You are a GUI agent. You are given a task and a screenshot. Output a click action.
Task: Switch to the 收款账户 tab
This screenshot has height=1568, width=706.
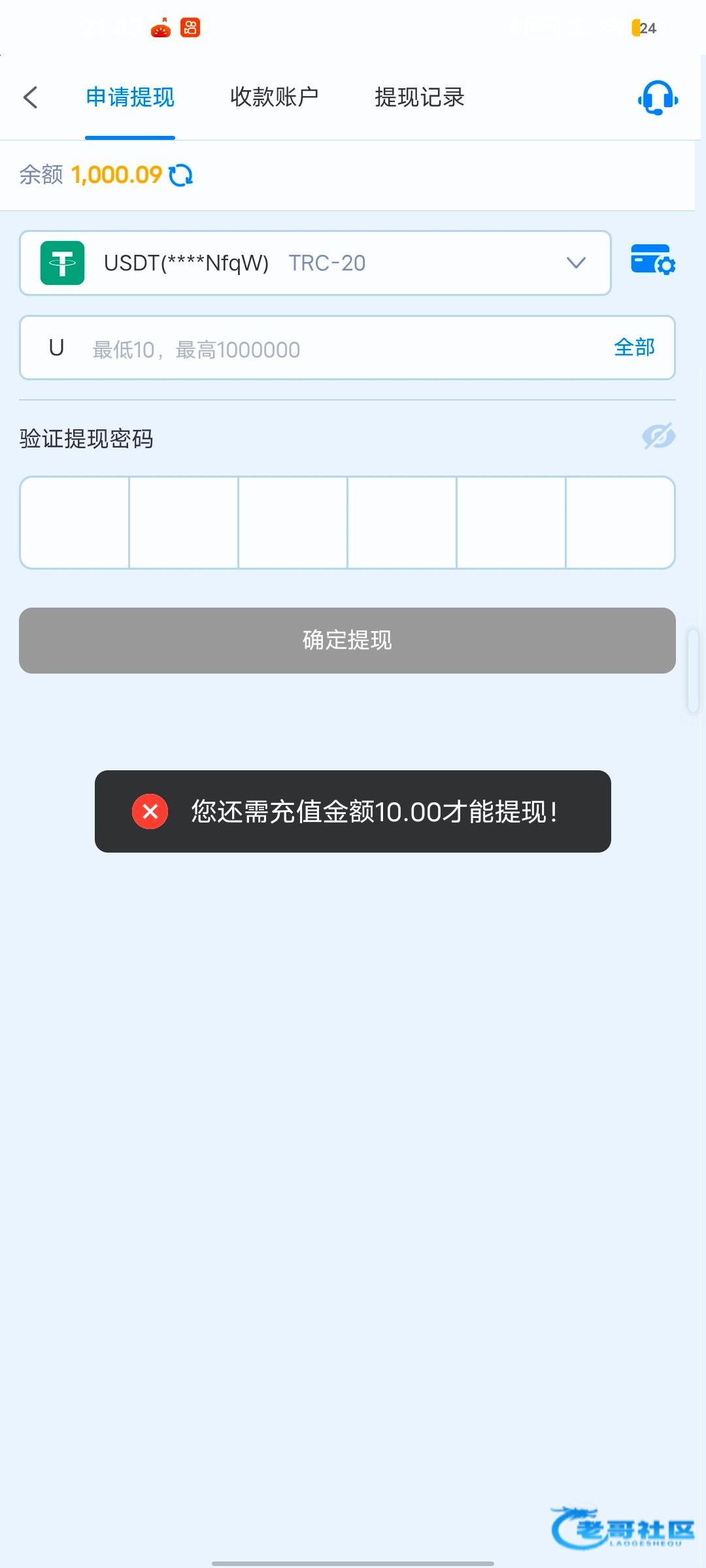tap(274, 97)
